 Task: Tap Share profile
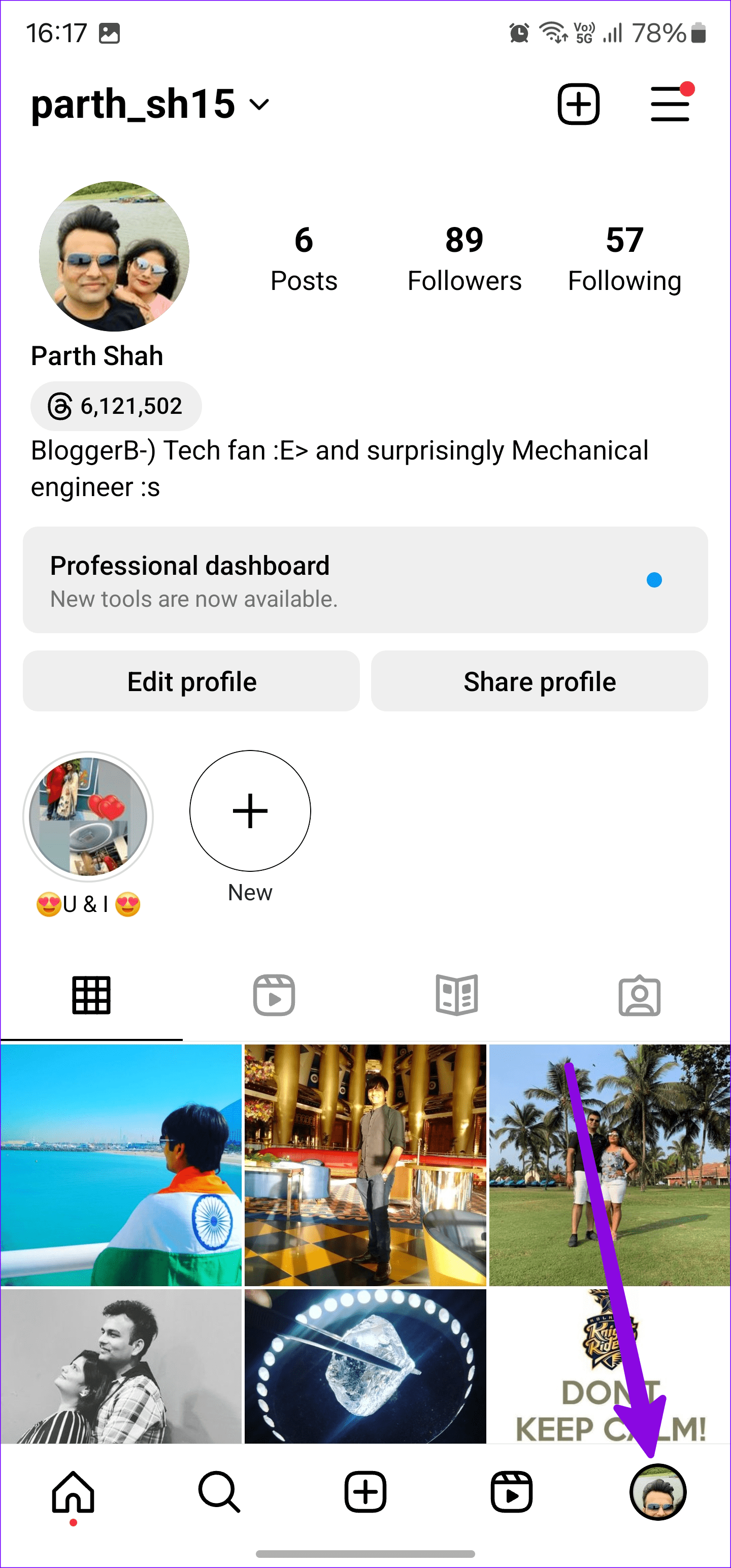pos(539,681)
